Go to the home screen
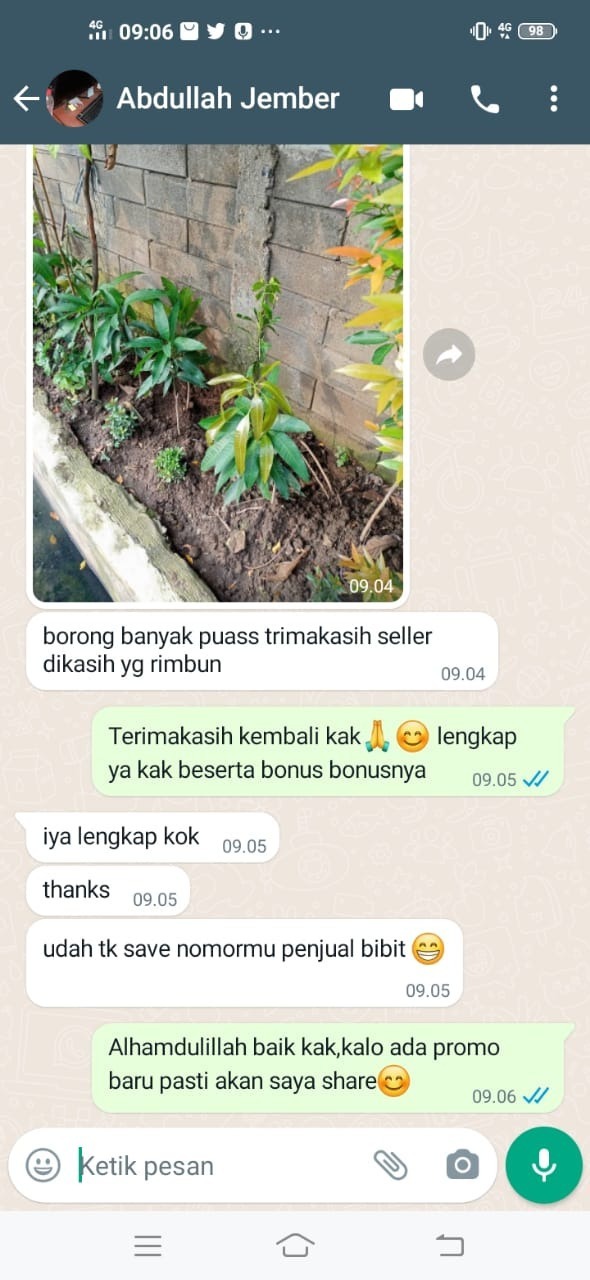The height and width of the screenshot is (1280, 590). (295, 1245)
